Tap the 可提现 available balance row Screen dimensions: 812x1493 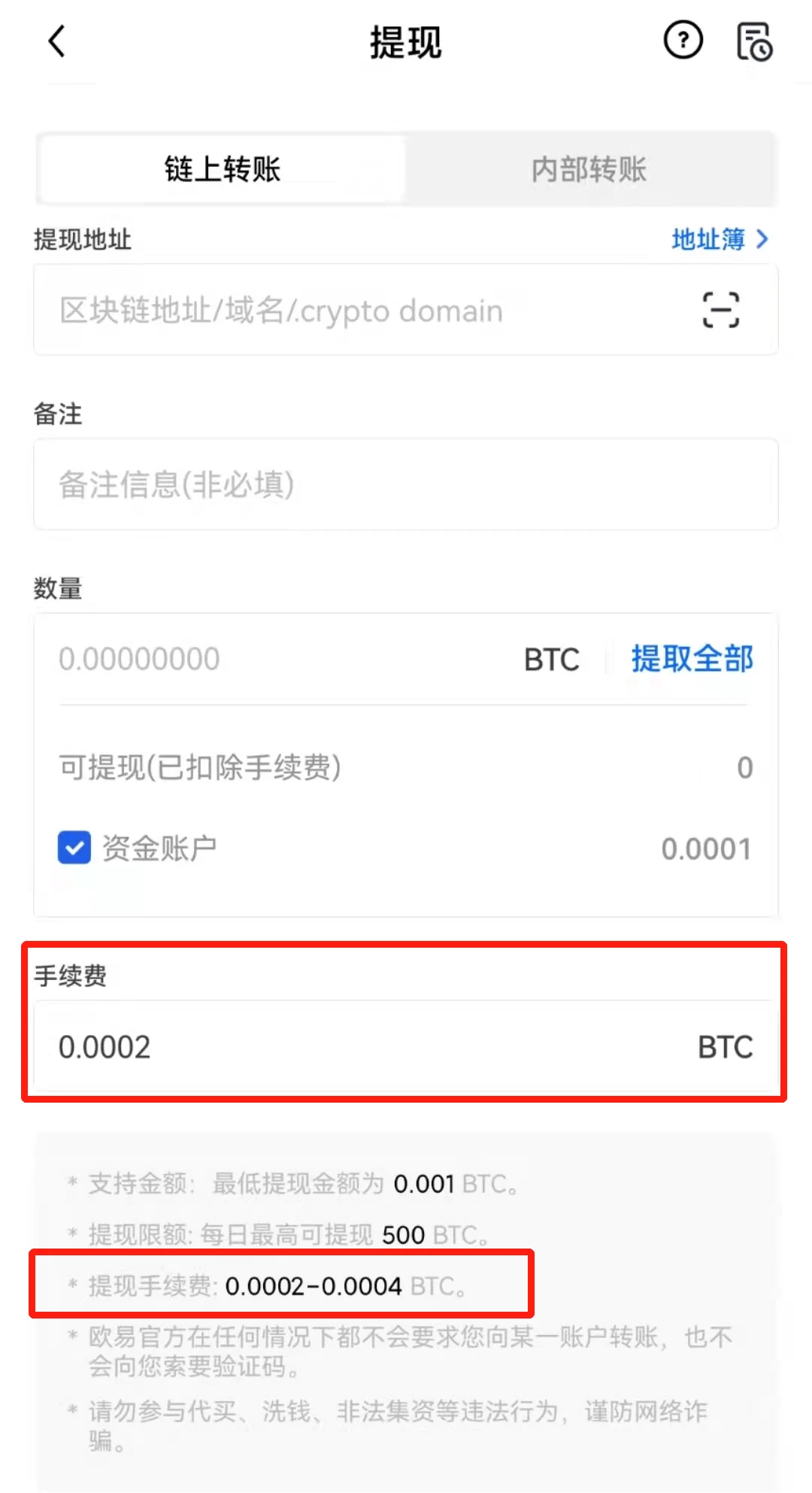click(x=301, y=767)
